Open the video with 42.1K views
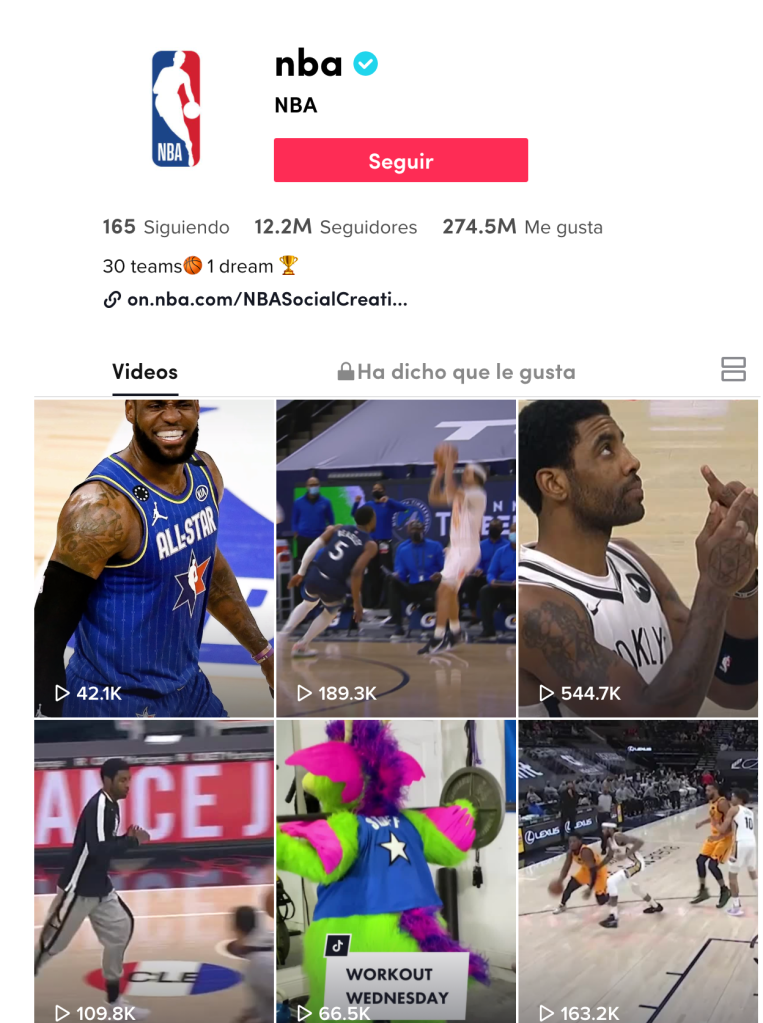The image size is (763, 1023). pos(154,558)
